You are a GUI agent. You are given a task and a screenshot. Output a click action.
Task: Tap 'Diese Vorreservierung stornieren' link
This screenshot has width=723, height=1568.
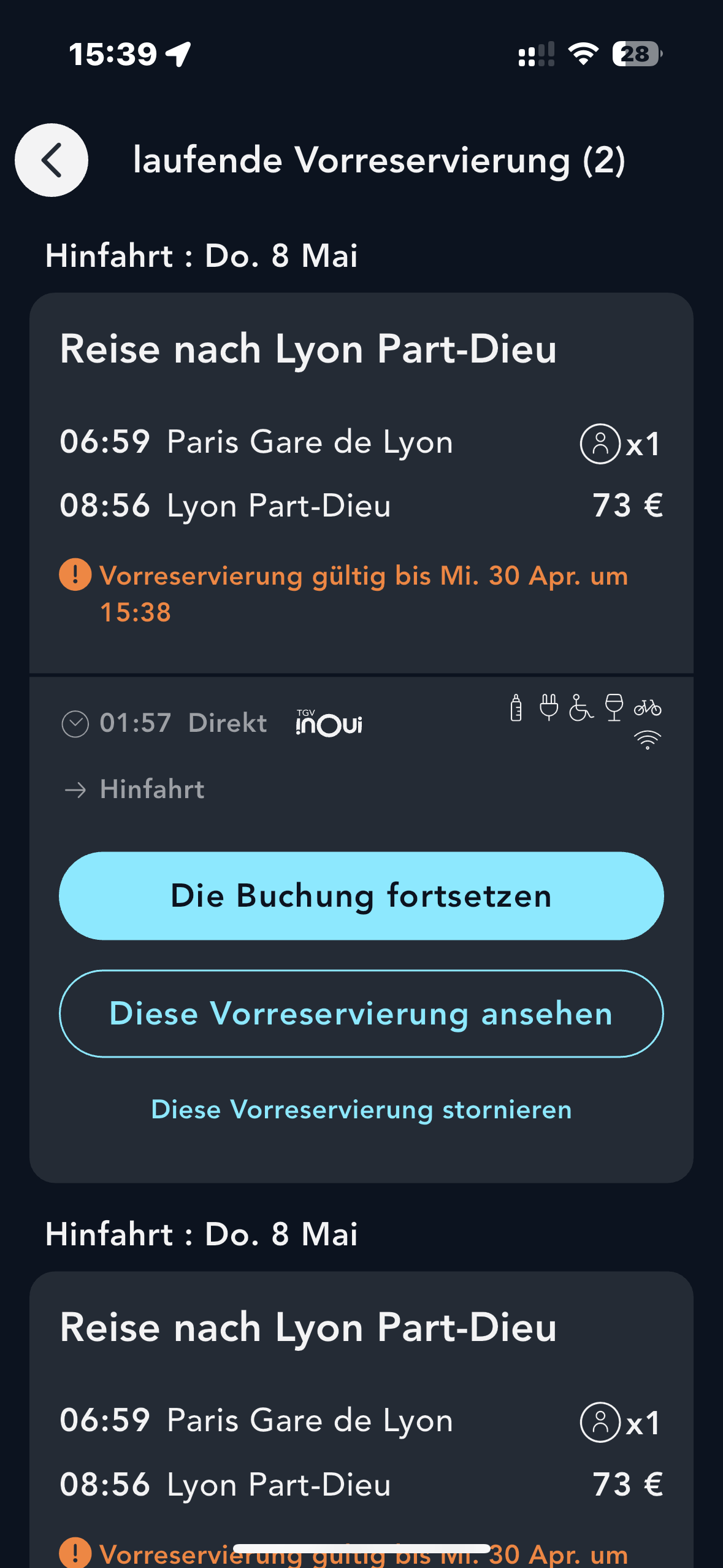(361, 1109)
